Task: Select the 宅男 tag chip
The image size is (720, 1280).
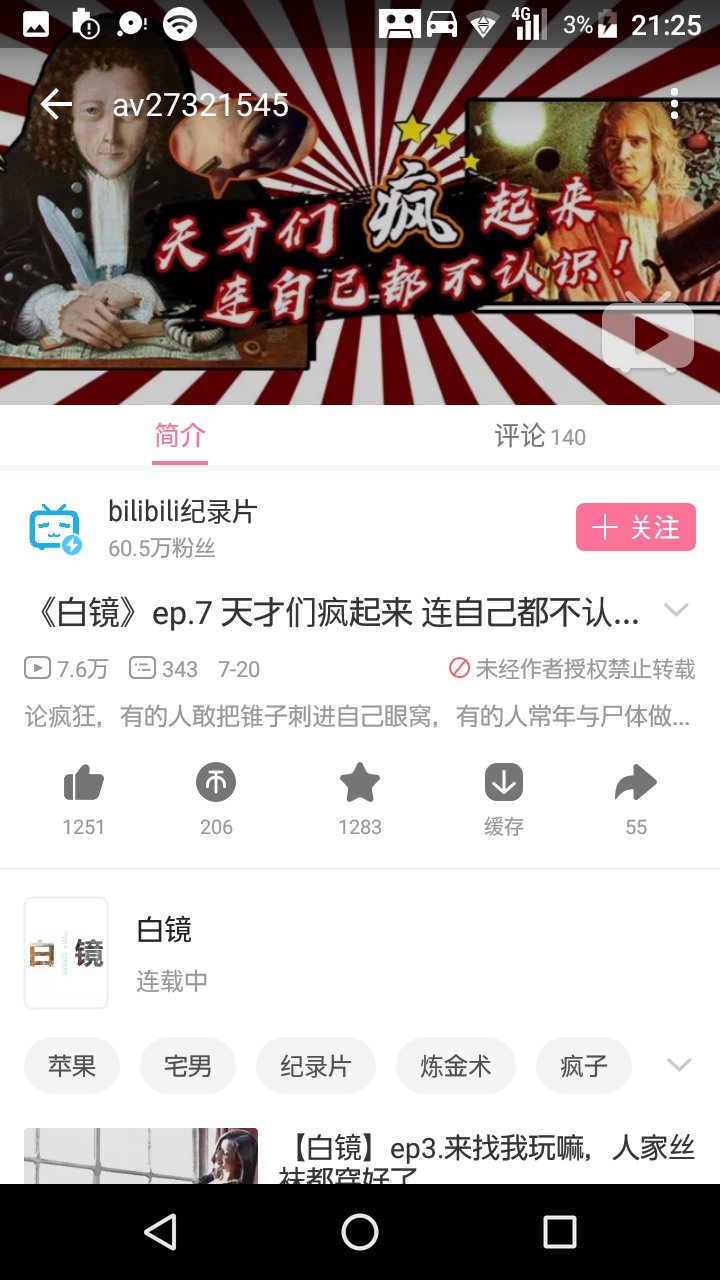Action: (x=188, y=1066)
